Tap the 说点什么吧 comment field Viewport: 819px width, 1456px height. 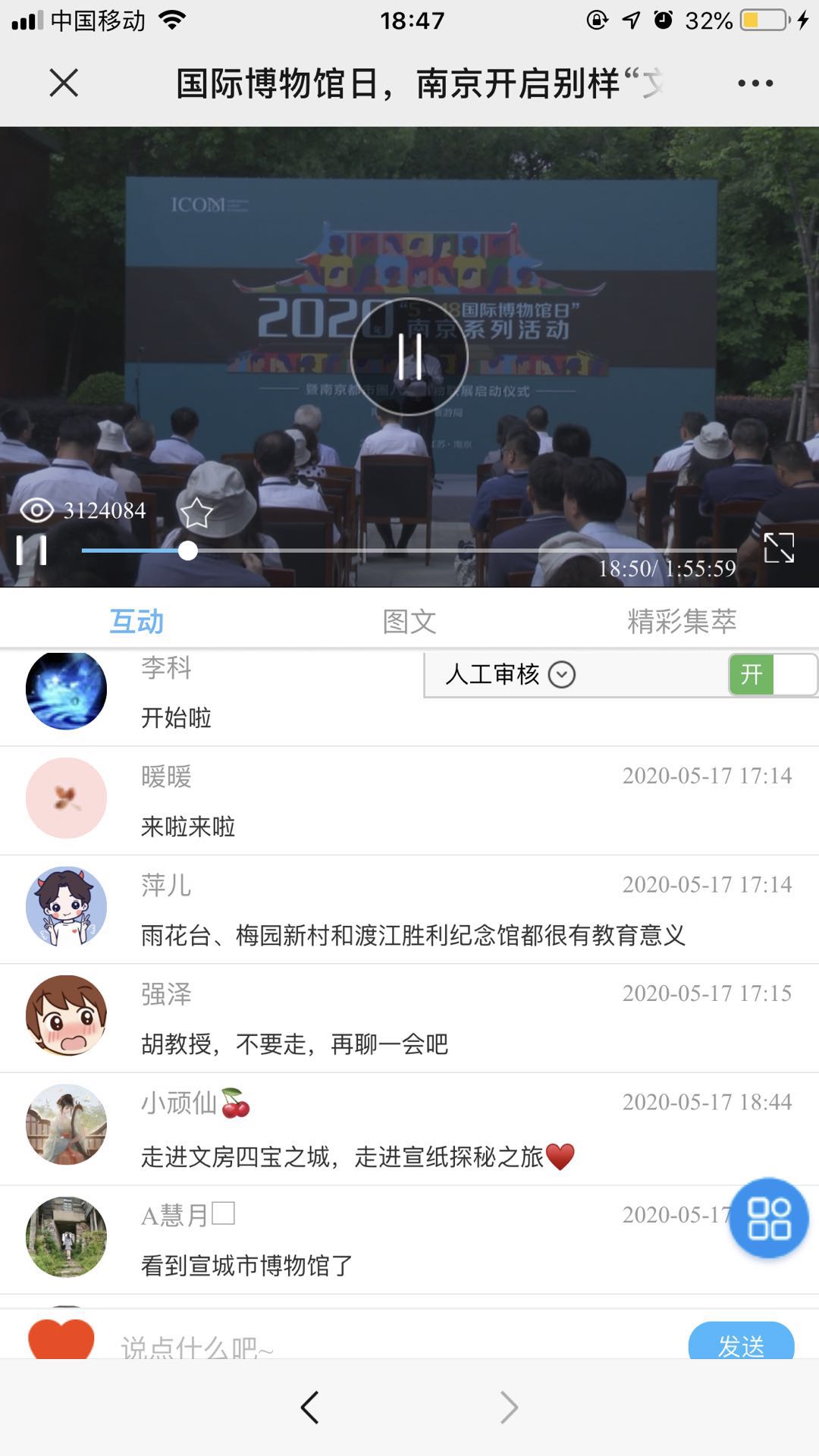[379, 1345]
